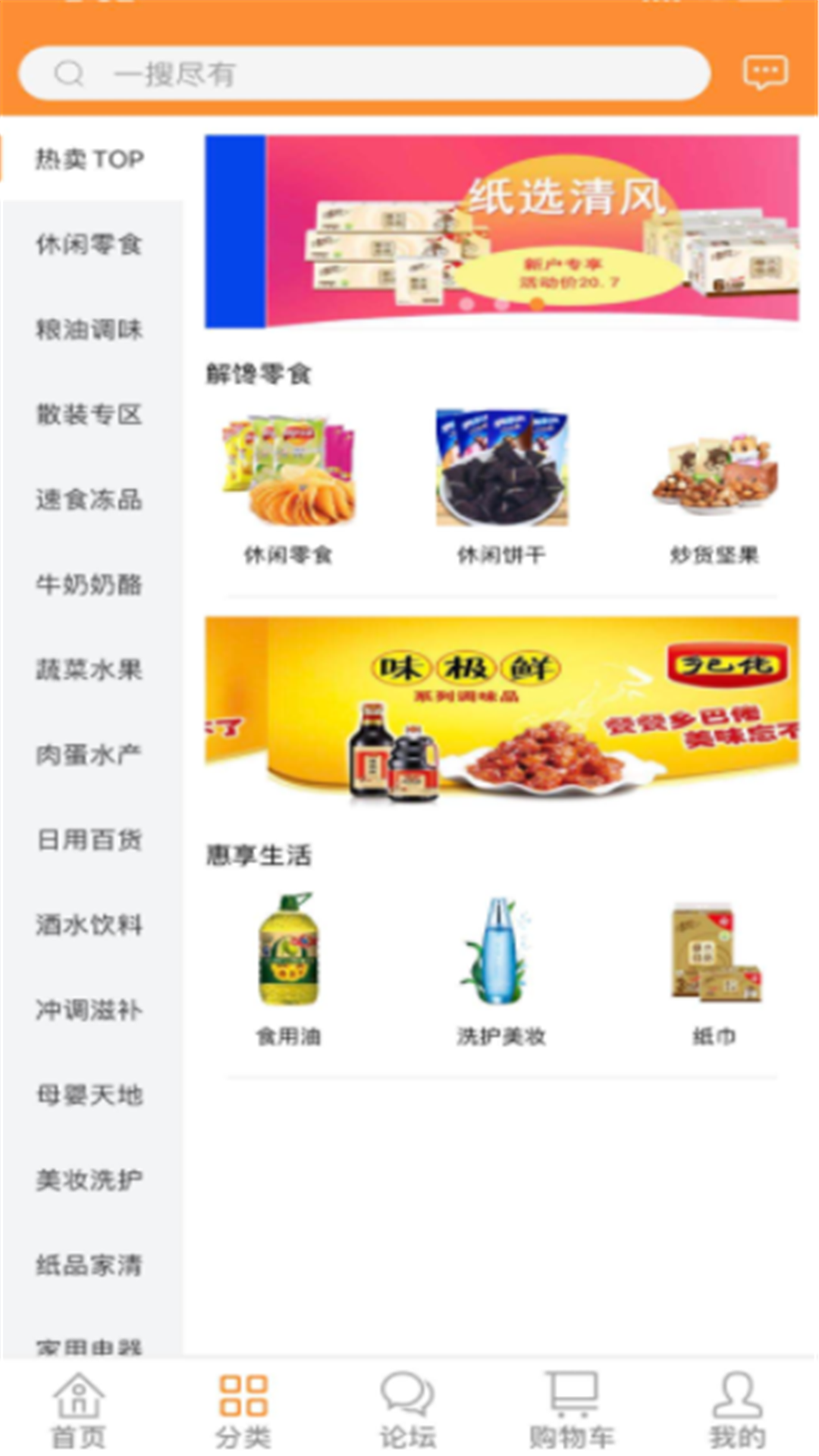
Task: Open the 购物车 tab
Action: point(572,1410)
